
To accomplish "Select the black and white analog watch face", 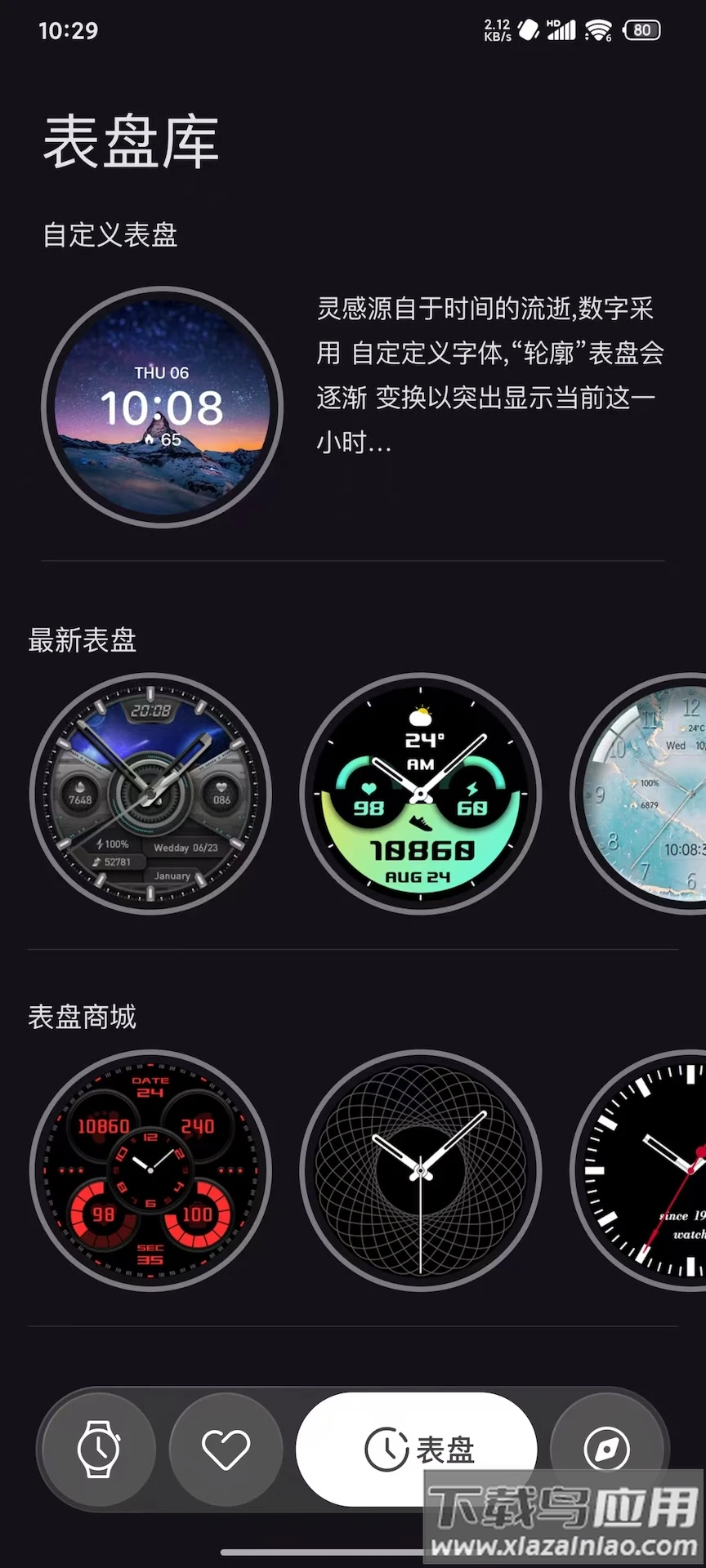I will [646, 1169].
